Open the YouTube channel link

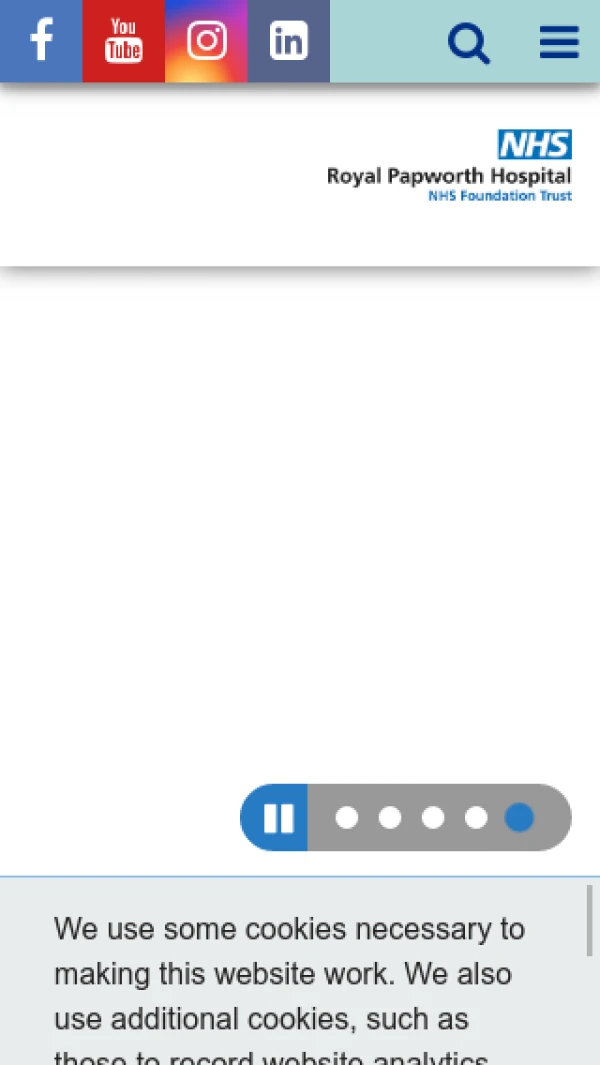[123, 41]
